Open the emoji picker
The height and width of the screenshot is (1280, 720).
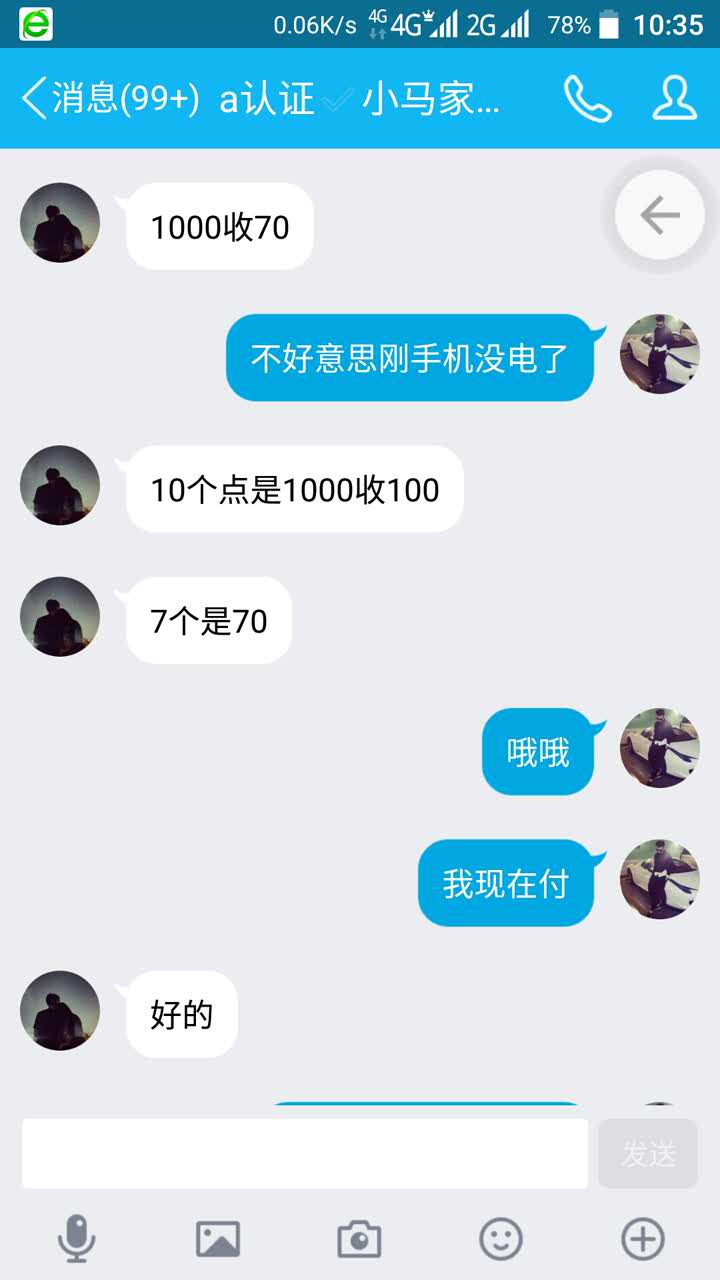[x=501, y=1239]
